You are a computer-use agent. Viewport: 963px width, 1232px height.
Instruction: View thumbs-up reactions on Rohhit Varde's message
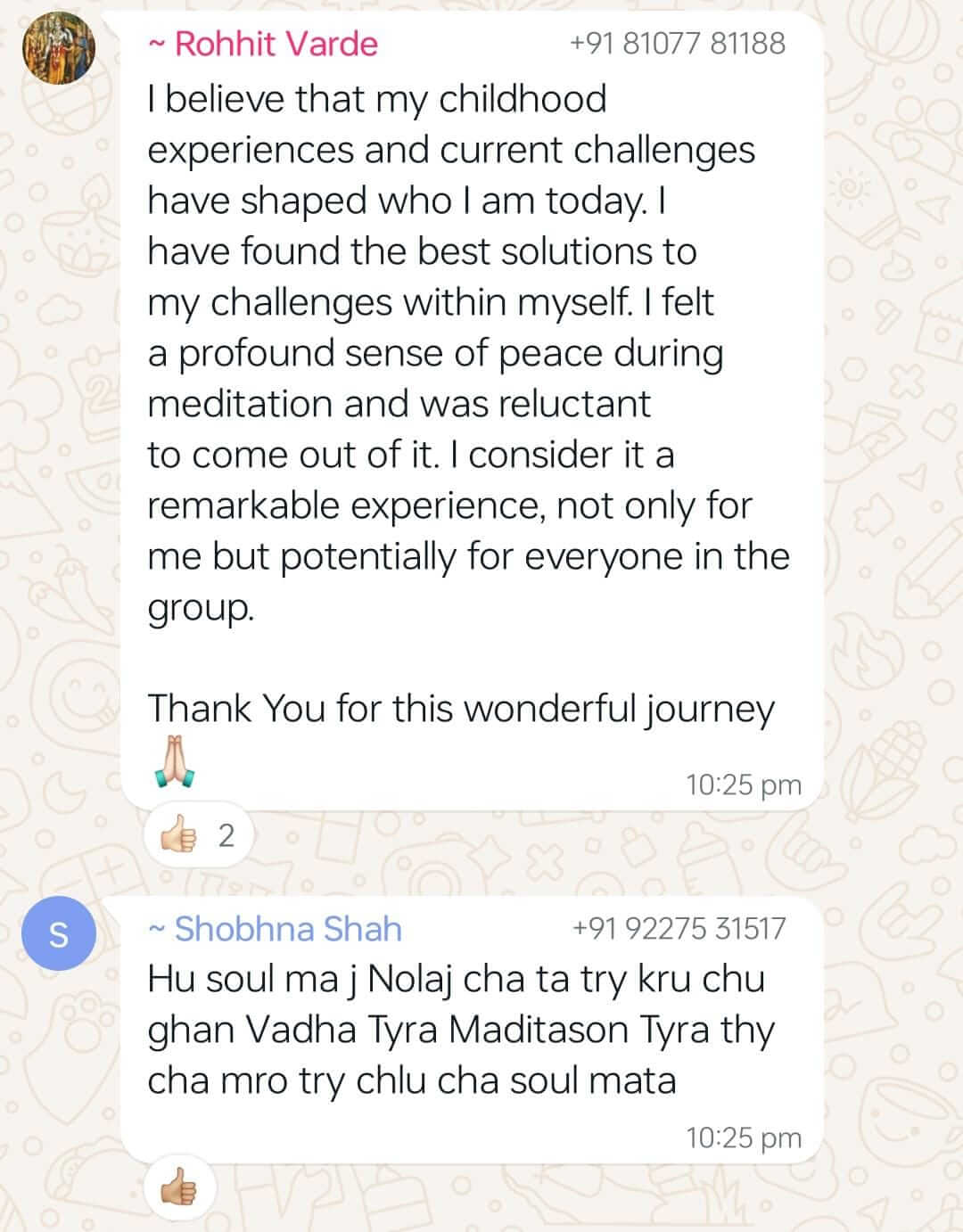199,836
